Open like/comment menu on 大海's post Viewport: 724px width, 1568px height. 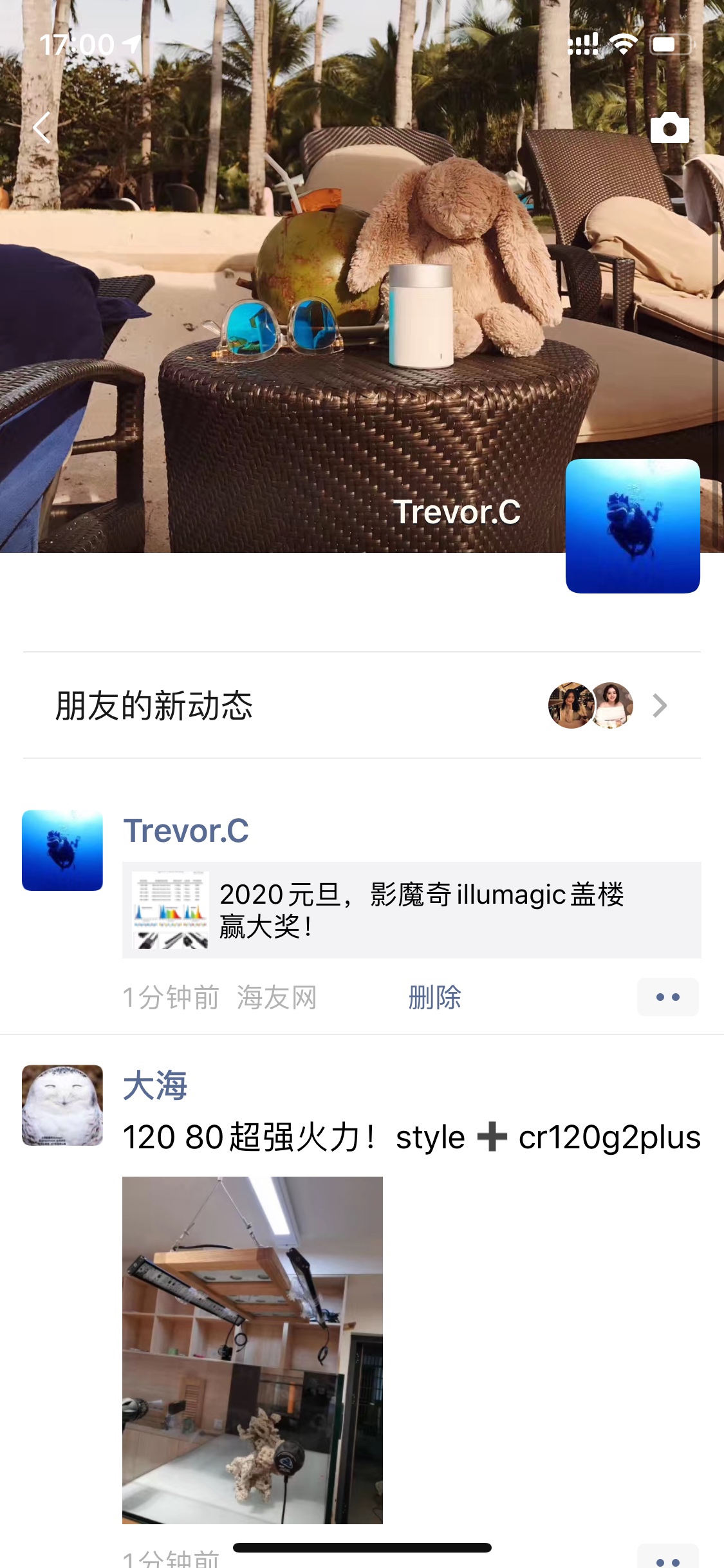(x=667, y=1559)
